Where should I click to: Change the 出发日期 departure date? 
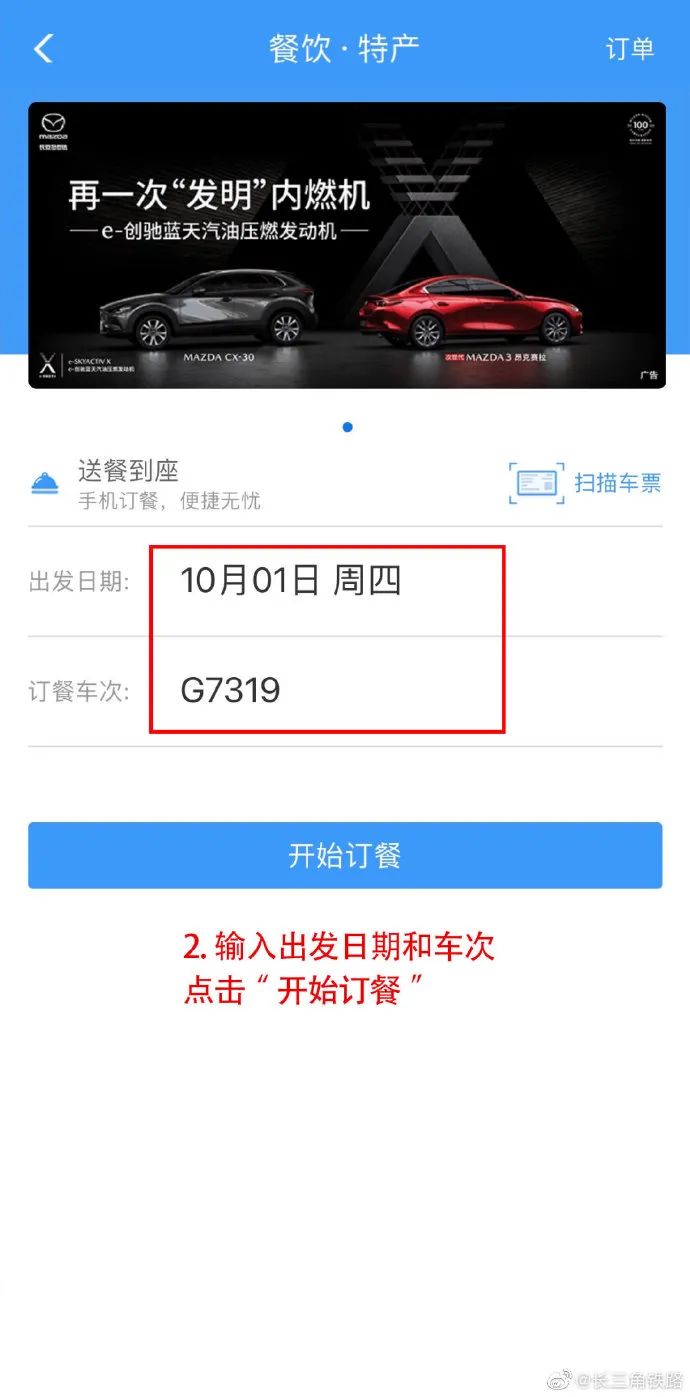click(345, 581)
